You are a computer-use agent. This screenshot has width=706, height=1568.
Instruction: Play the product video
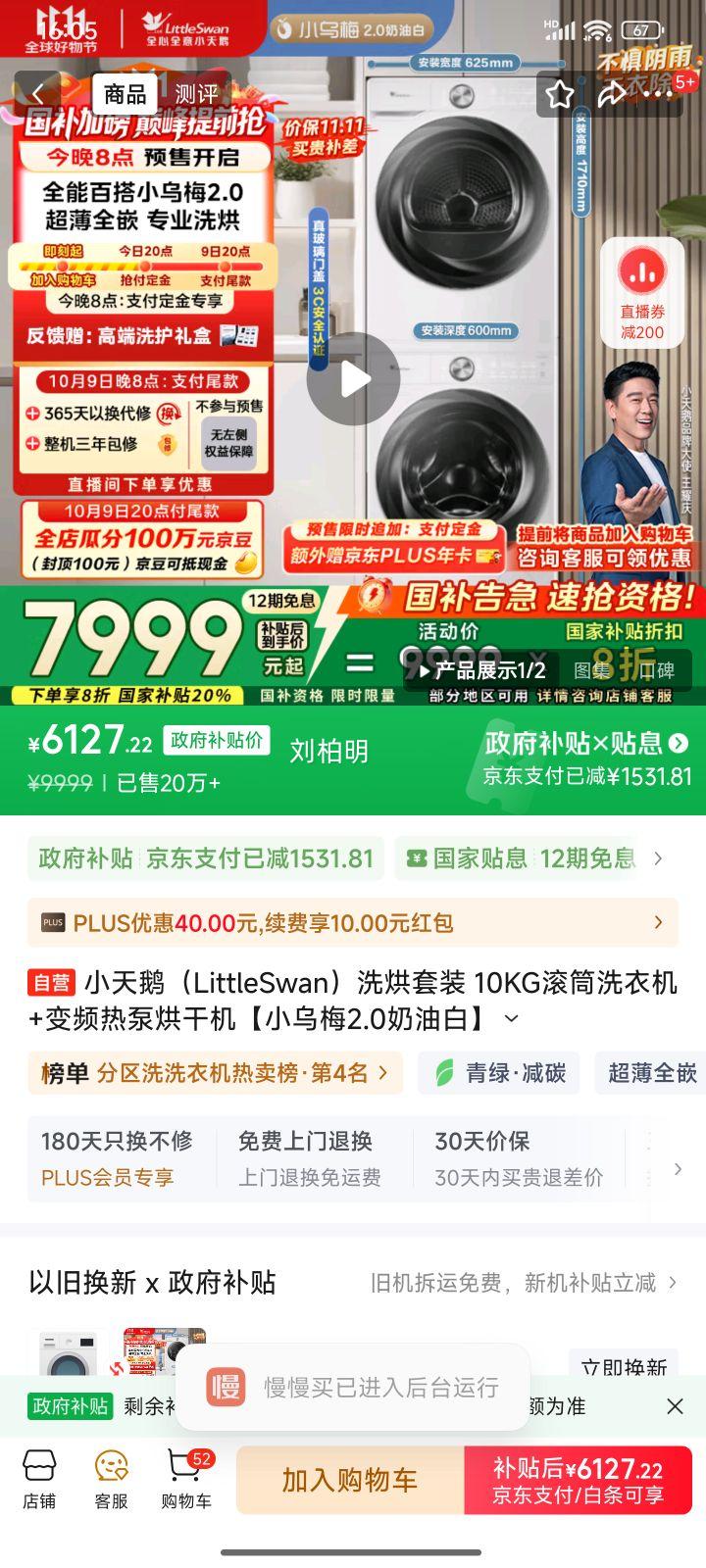(x=353, y=379)
